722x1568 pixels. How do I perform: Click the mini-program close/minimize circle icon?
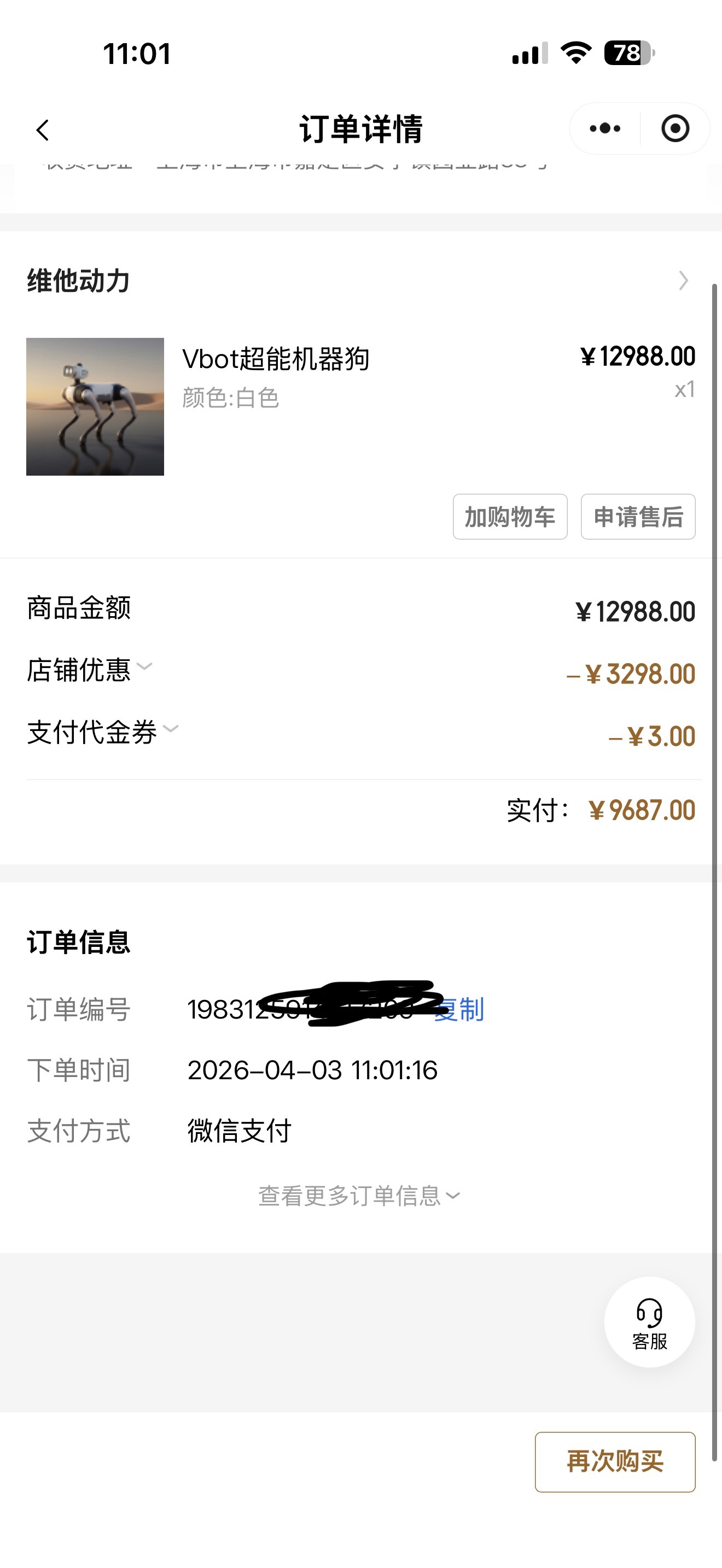pyautogui.click(x=674, y=128)
